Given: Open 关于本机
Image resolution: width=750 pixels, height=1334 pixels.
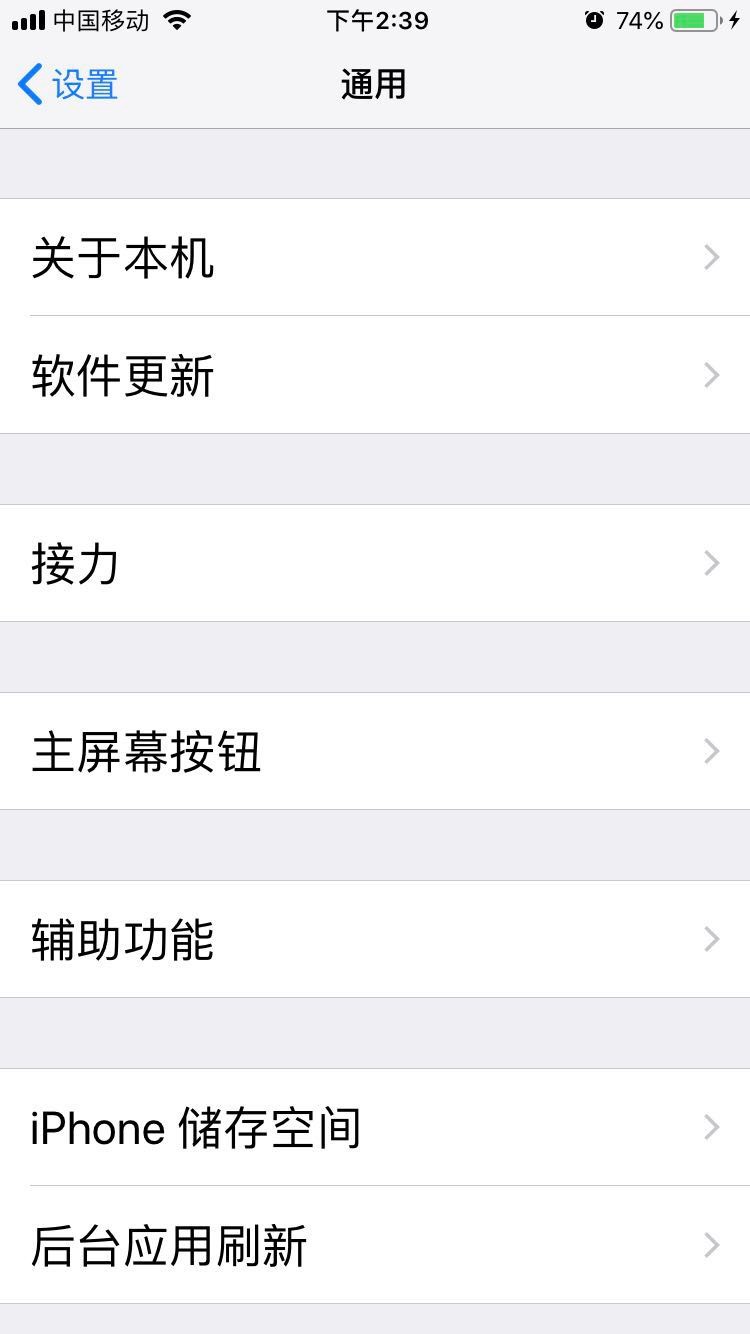Looking at the screenshot, I should [x=374, y=258].
